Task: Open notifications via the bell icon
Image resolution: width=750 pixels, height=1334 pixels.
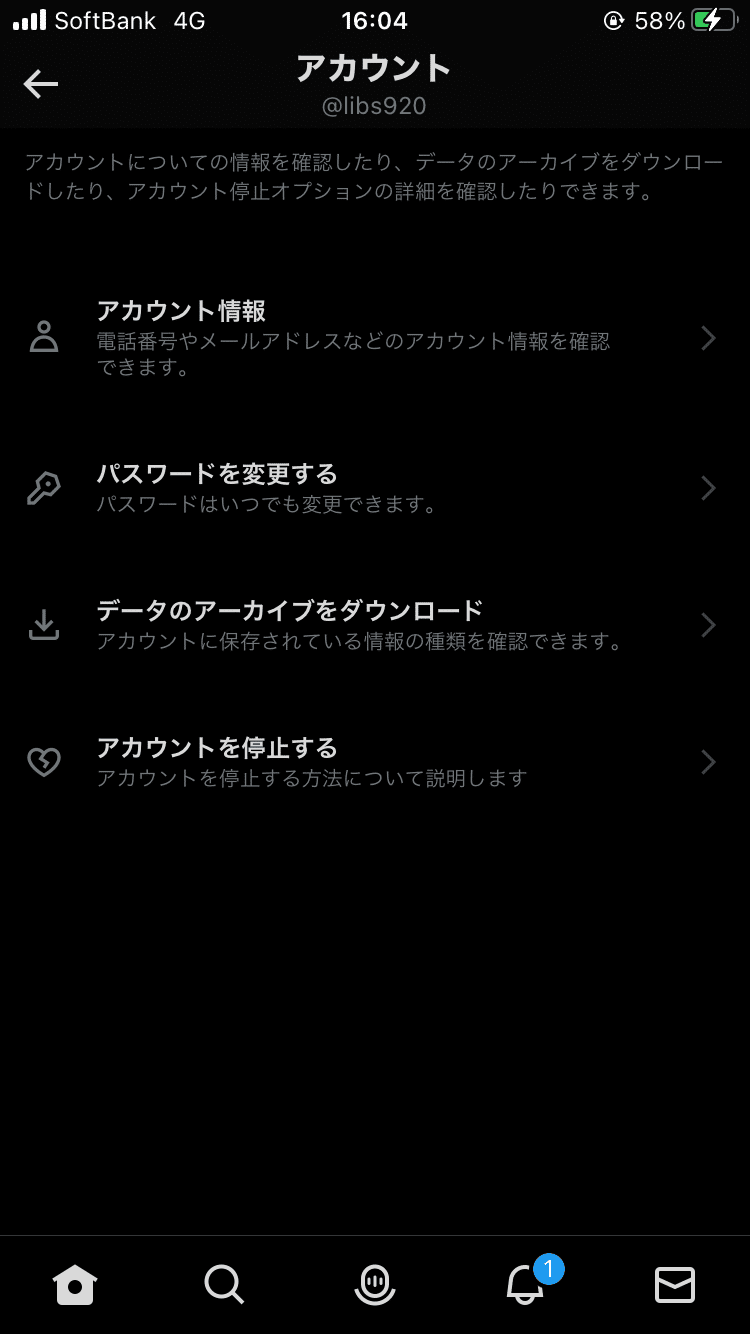Action: pos(525,1290)
